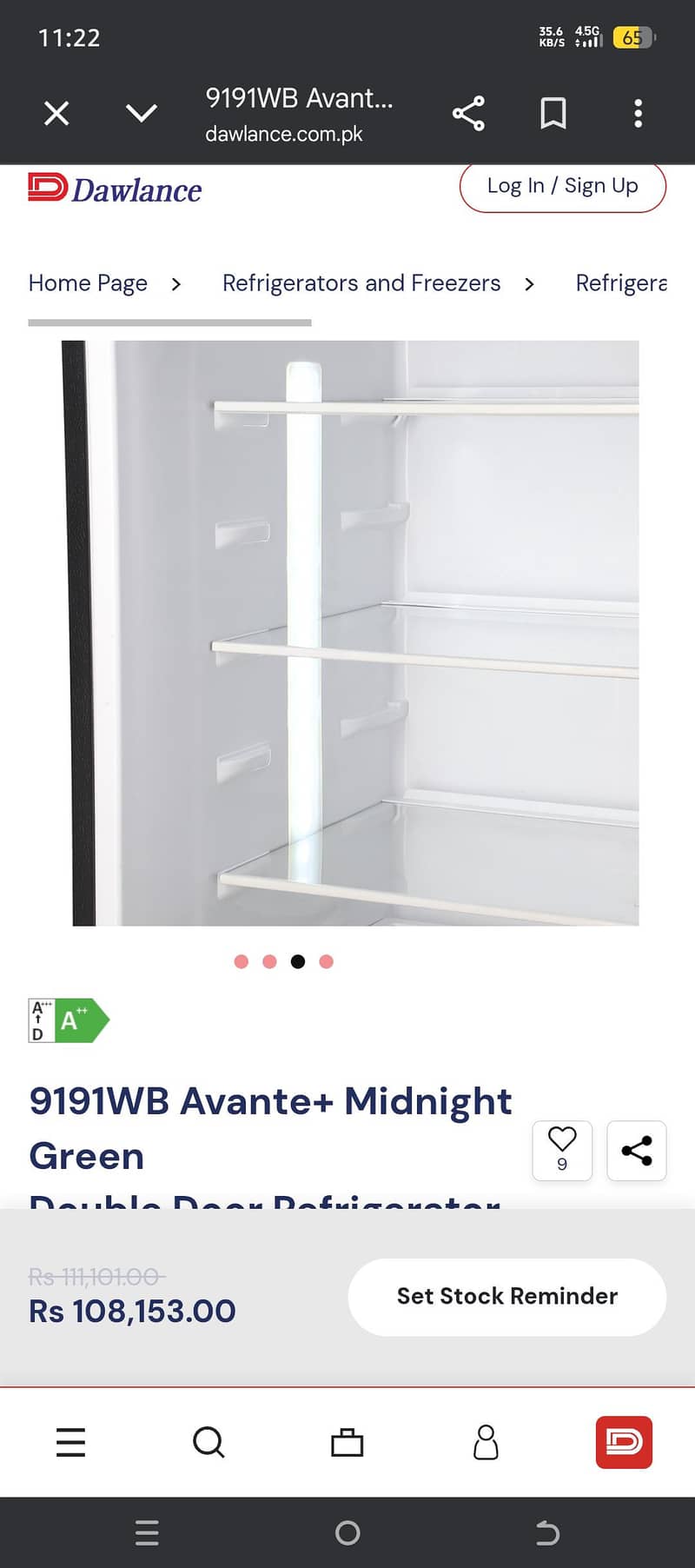The height and width of the screenshot is (1568, 695).
Task: Select the fourth carousel dot
Action: [x=326, y=961]
